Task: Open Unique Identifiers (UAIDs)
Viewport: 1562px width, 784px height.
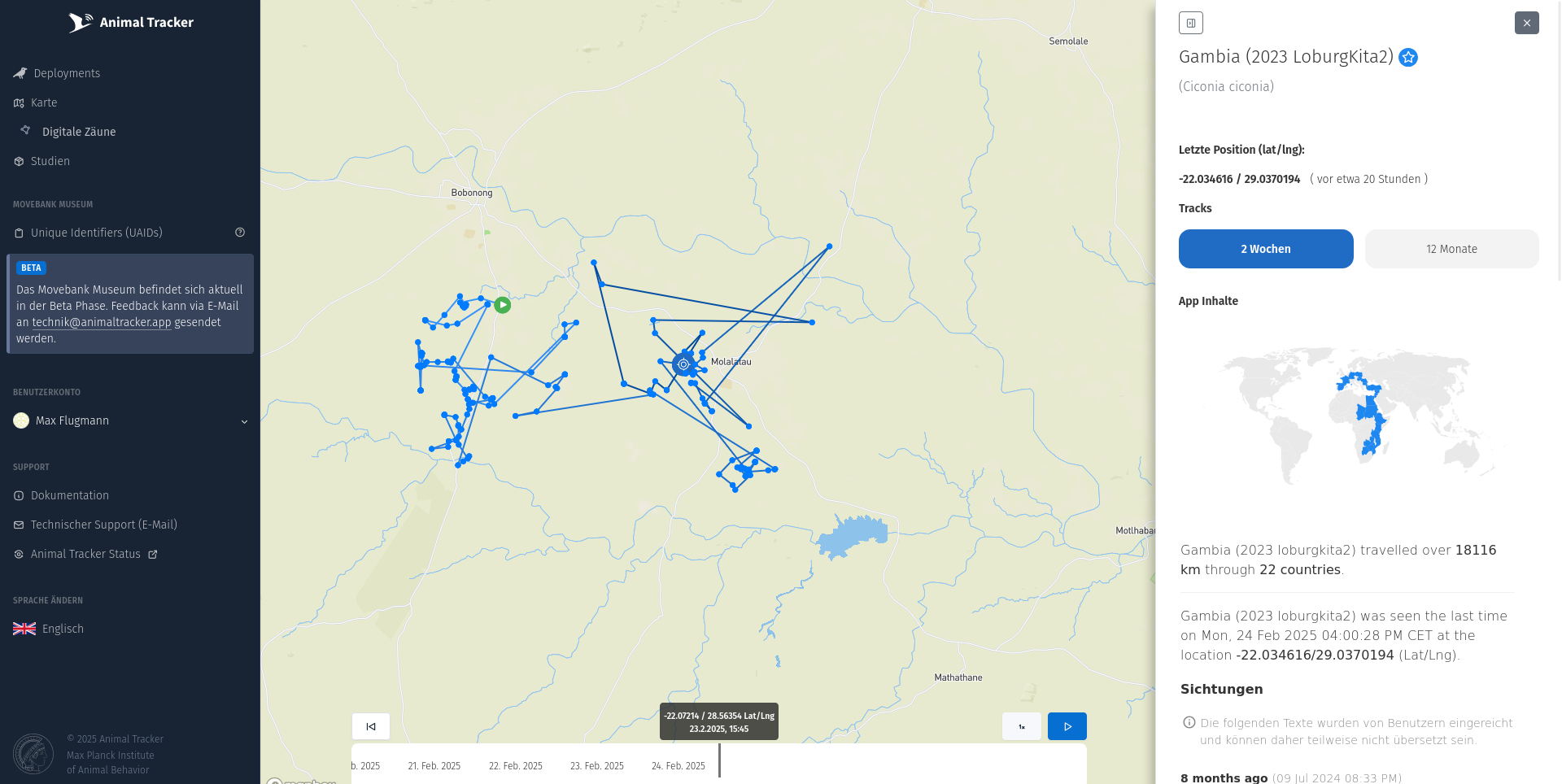Action: tap(96, 233)
